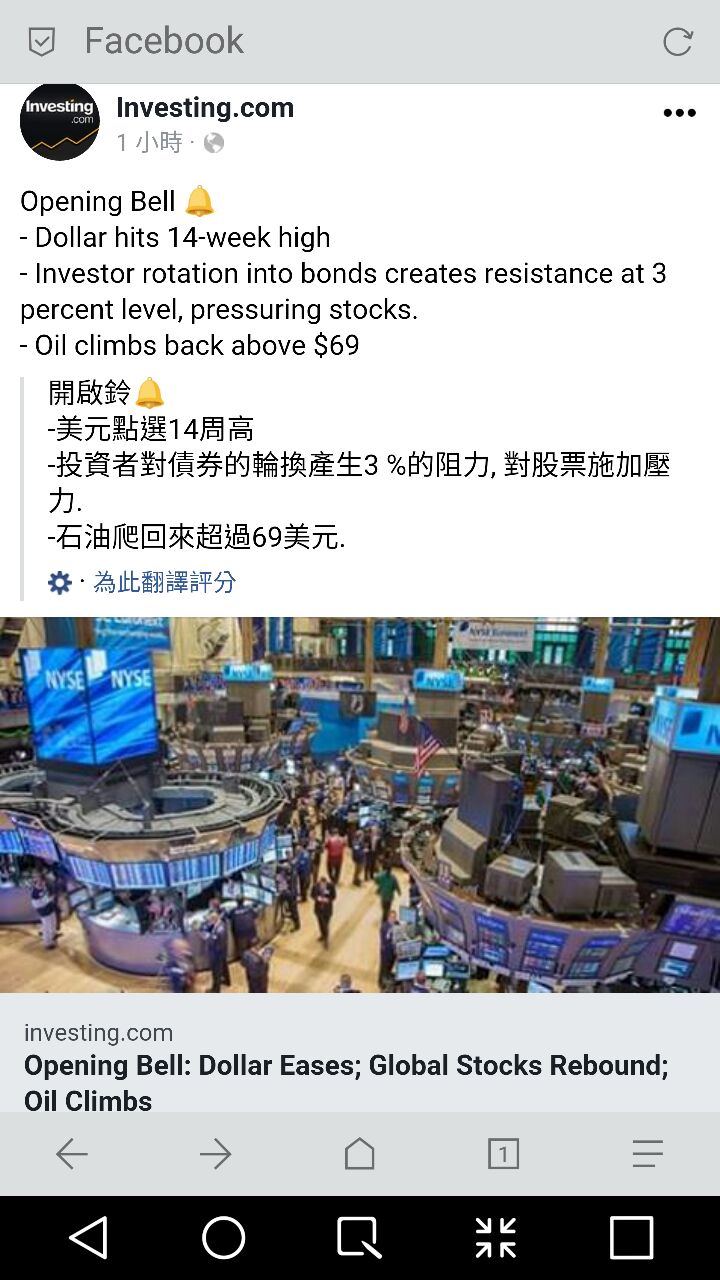Reload the Facebook page
720x1280 pixels.
pyautogui.click(x=677, y=41)
